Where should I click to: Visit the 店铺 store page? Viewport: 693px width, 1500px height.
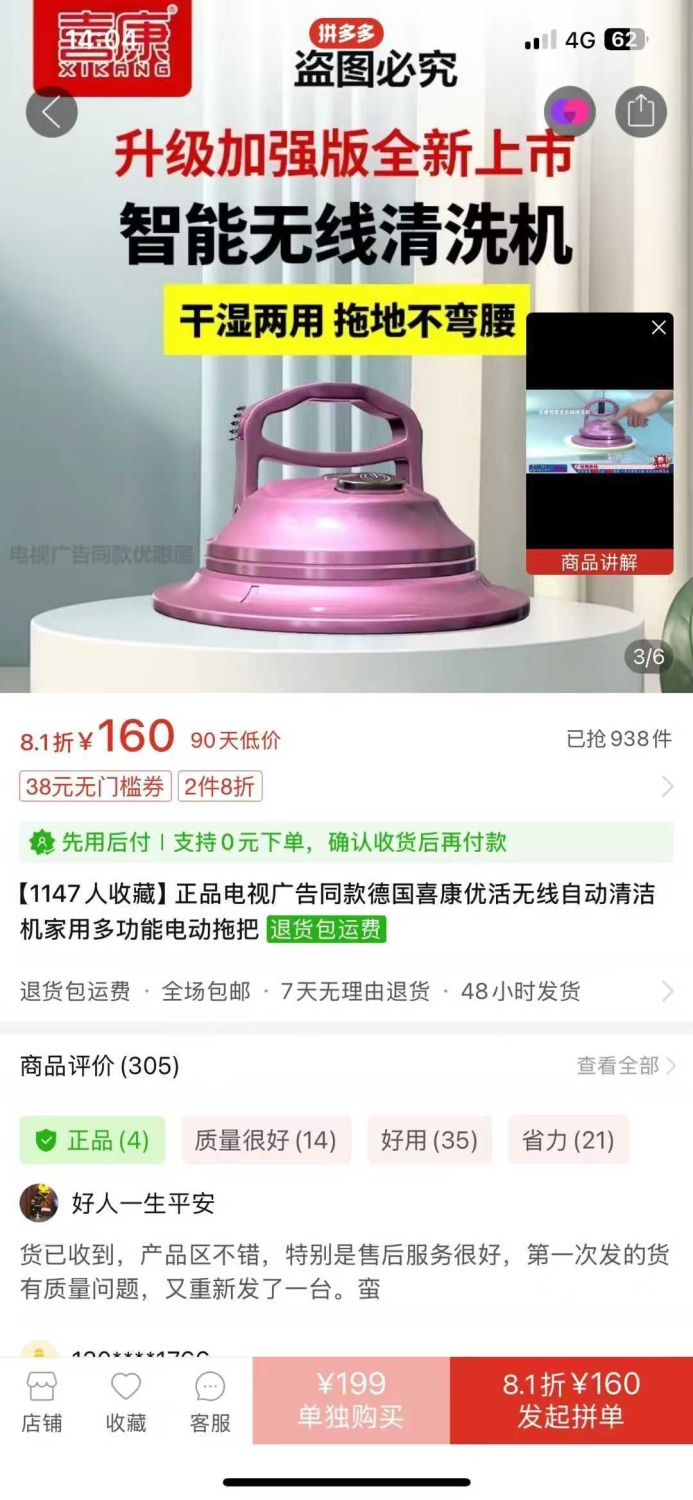tap(42, 1402)
